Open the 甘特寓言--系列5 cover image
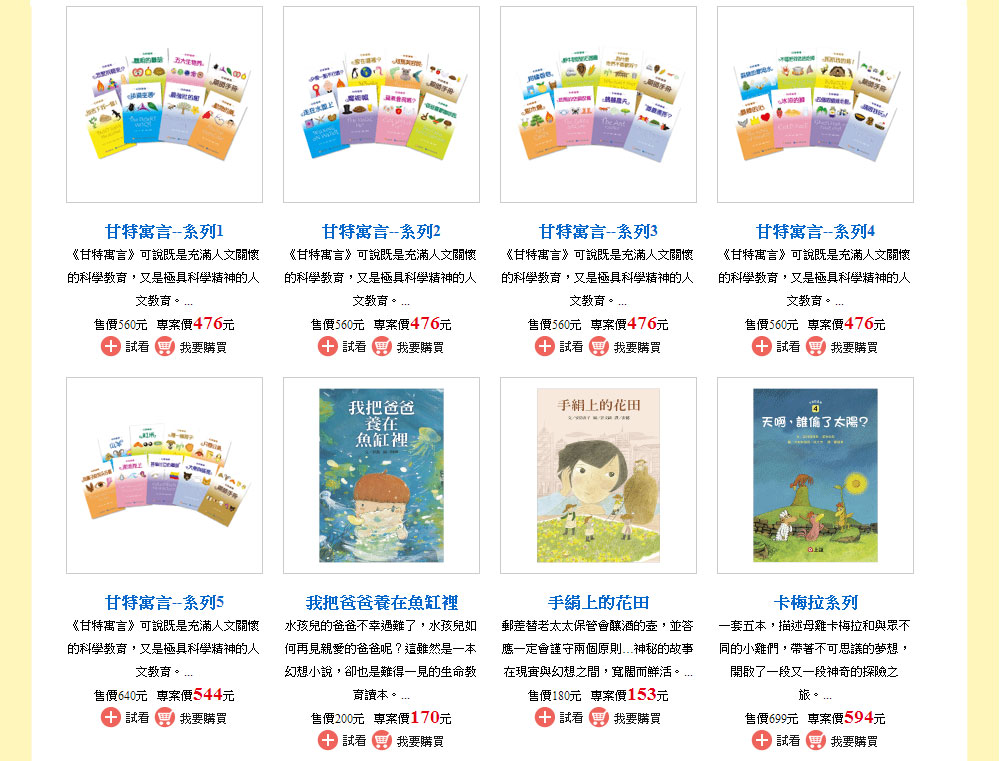Viewport: 1000px width, 761px height. point(164,475)
